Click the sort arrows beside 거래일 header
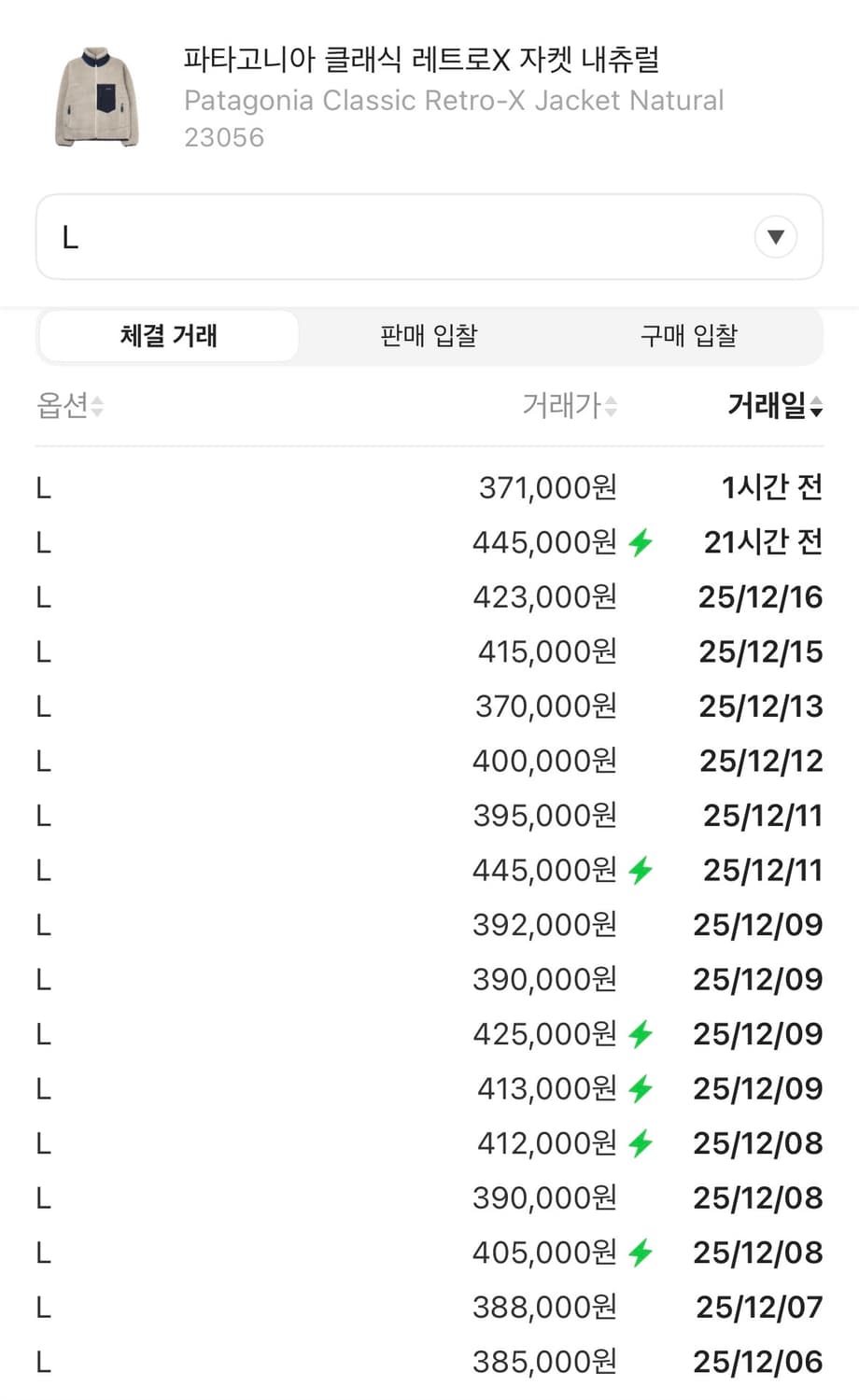859x1400 pixels. coord(817,408)
